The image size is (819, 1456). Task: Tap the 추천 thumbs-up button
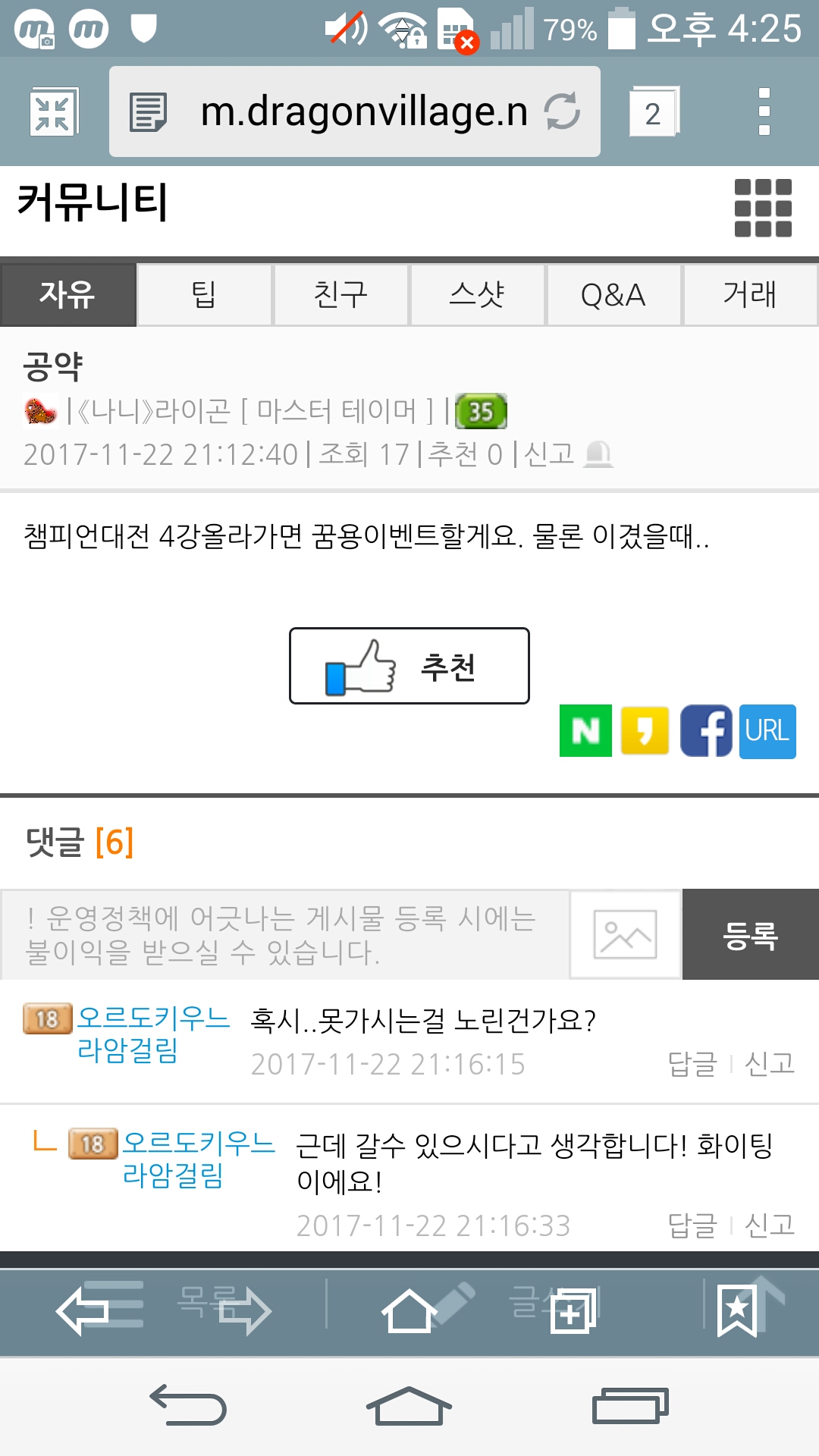(409, 666)
